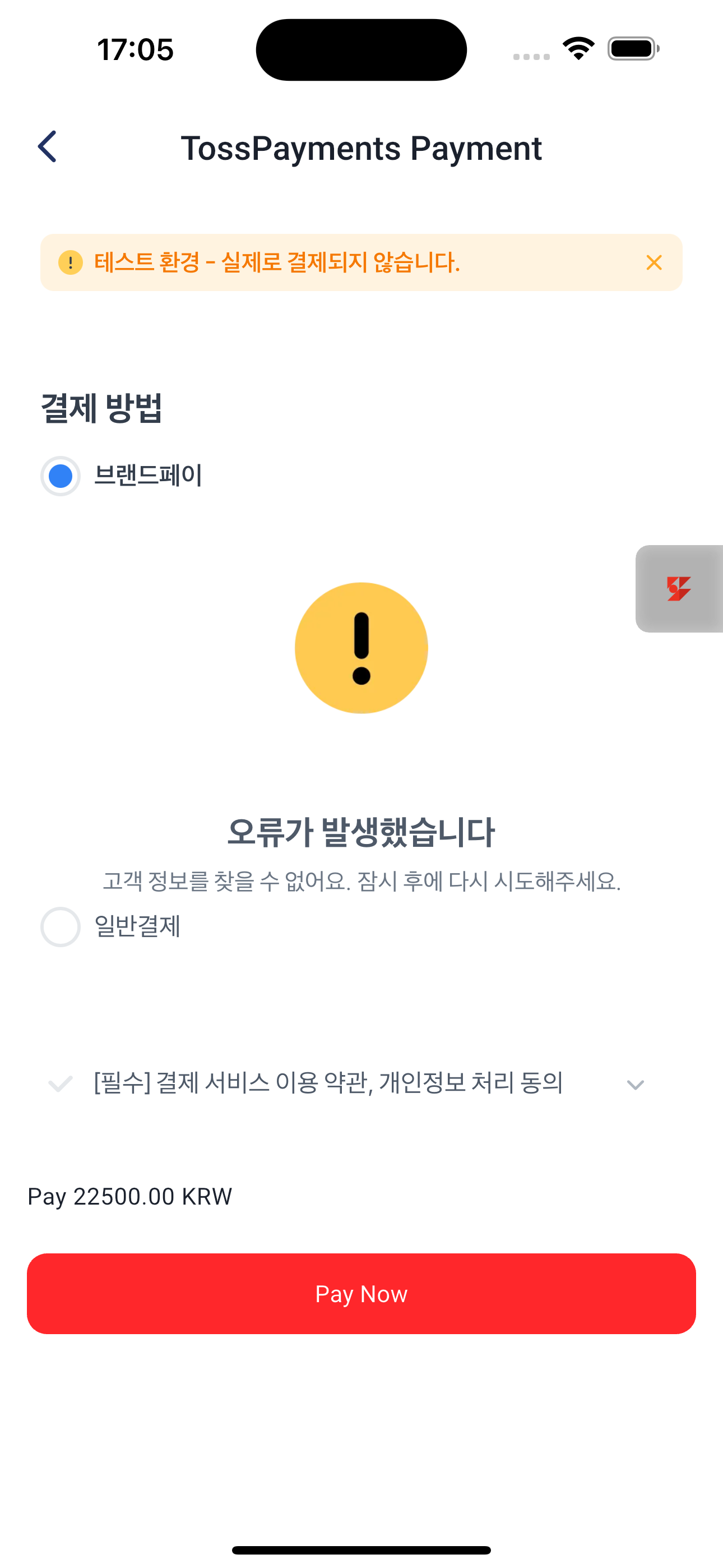Select the 브랜드페이 payment method
This screenshot has width=723, height=1568.
[x=61, y=476]
